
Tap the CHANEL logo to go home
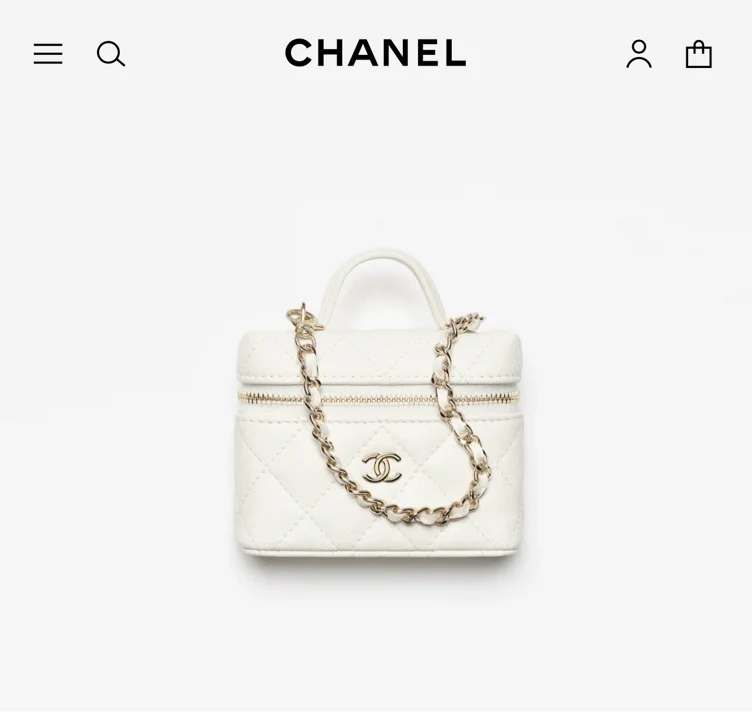pyautogui.click(x=375, y=53)
